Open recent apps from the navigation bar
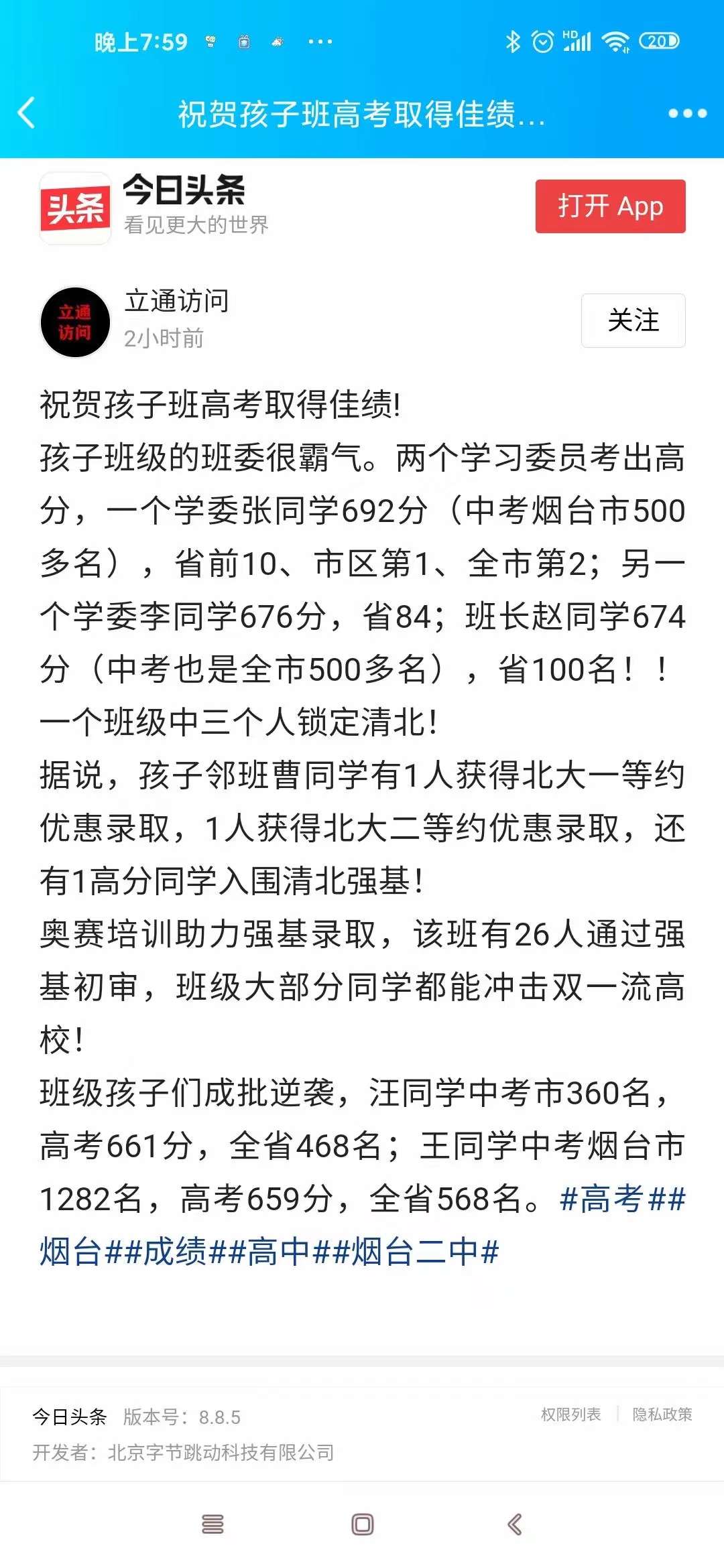The width and height of the screenshot is (724, 1568). (x=213, y=1524)
